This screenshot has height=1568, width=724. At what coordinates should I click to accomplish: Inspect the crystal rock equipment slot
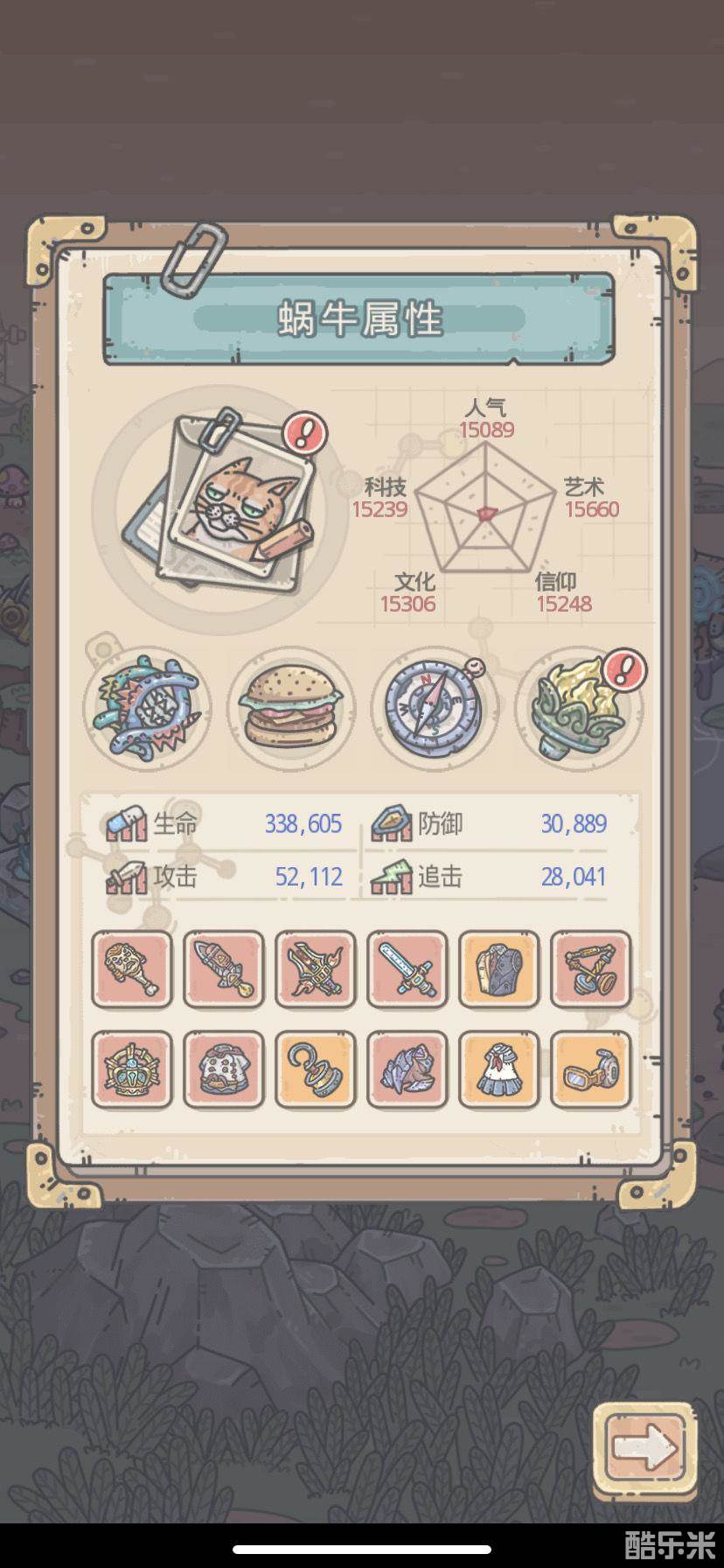407,1069
